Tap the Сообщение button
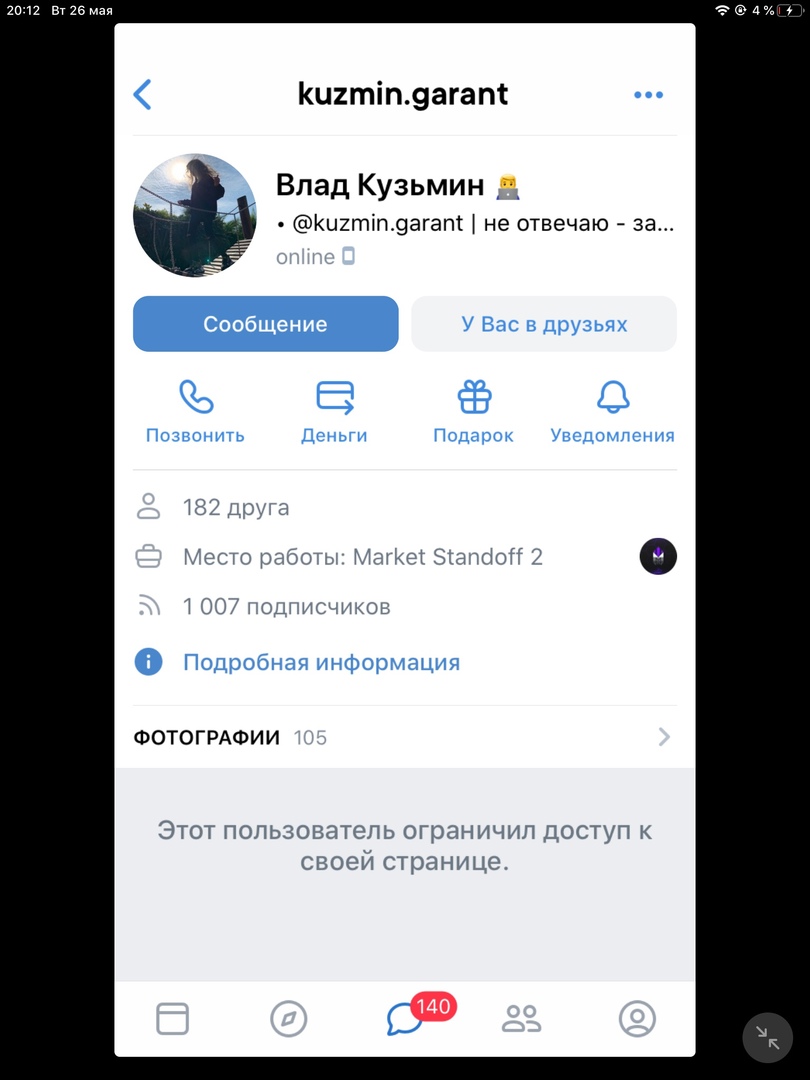The image size is (810, 1080). (x=265, y=324)
